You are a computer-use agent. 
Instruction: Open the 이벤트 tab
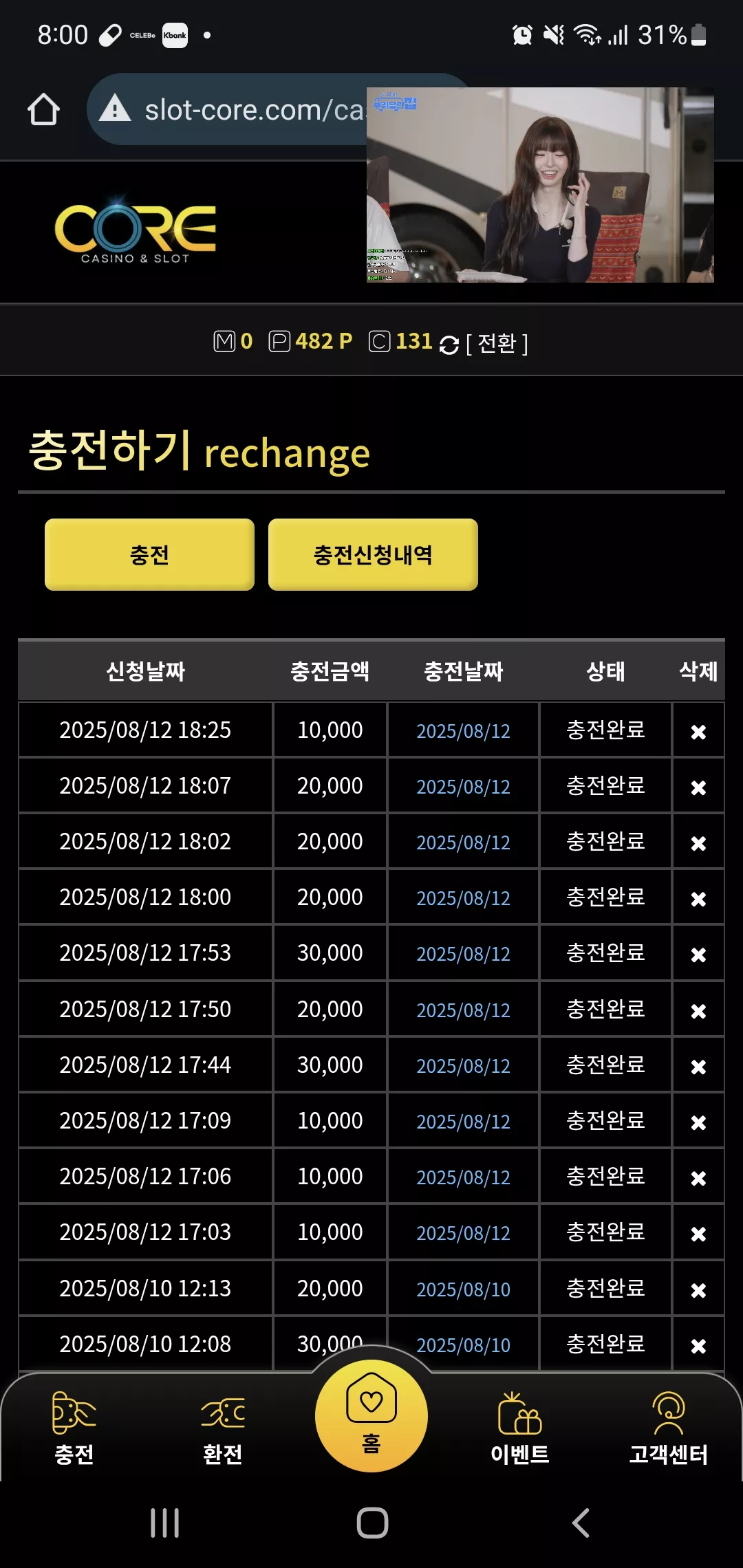(520, 1428)
